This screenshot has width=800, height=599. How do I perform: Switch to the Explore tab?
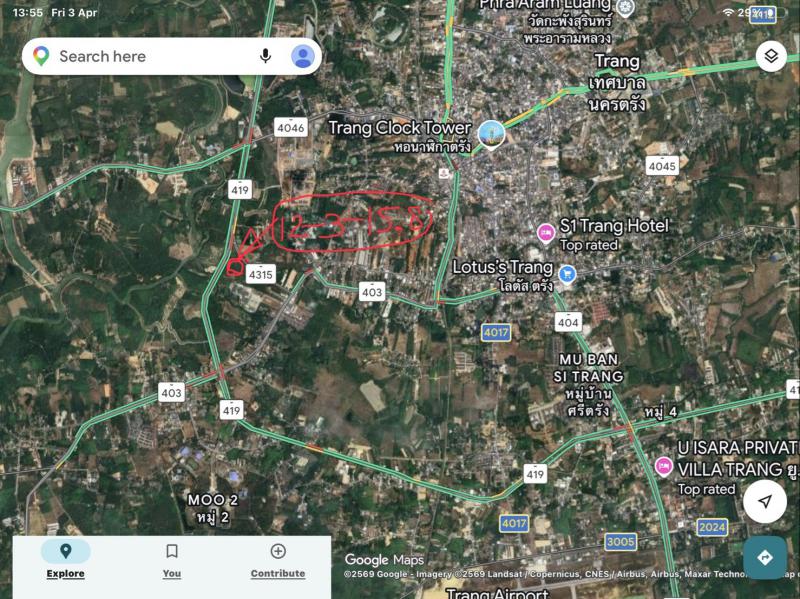[66, 560]
